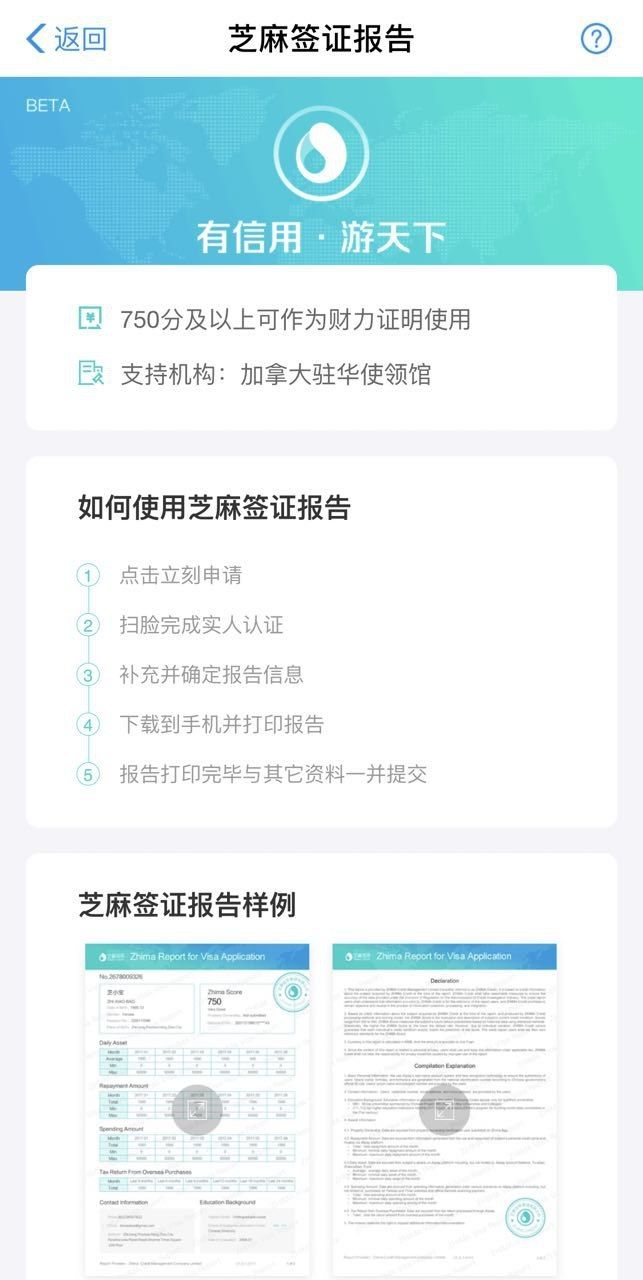Enlarge the first Zhima report sample page
The width and height of the screenshot is (643, 1280).
(x=197, y=1108)
